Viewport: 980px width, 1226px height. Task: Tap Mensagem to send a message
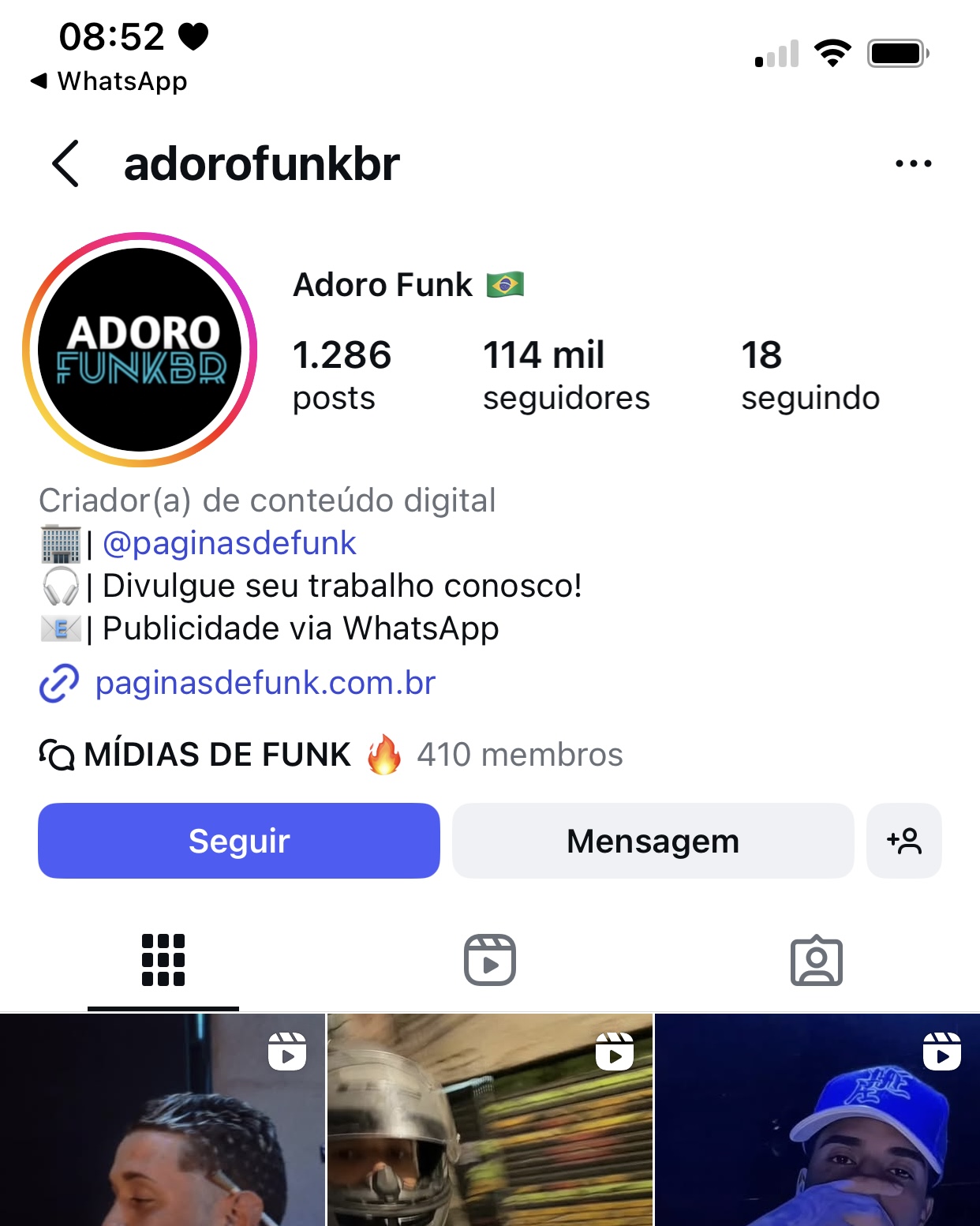point(653,841)
